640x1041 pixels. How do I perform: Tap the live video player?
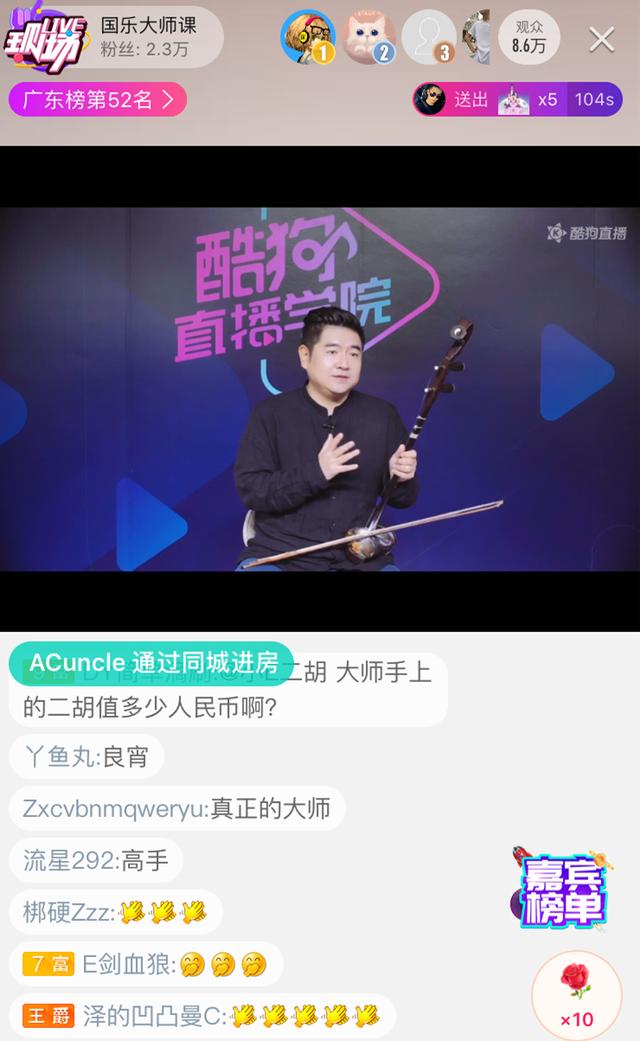coord(320,388)
